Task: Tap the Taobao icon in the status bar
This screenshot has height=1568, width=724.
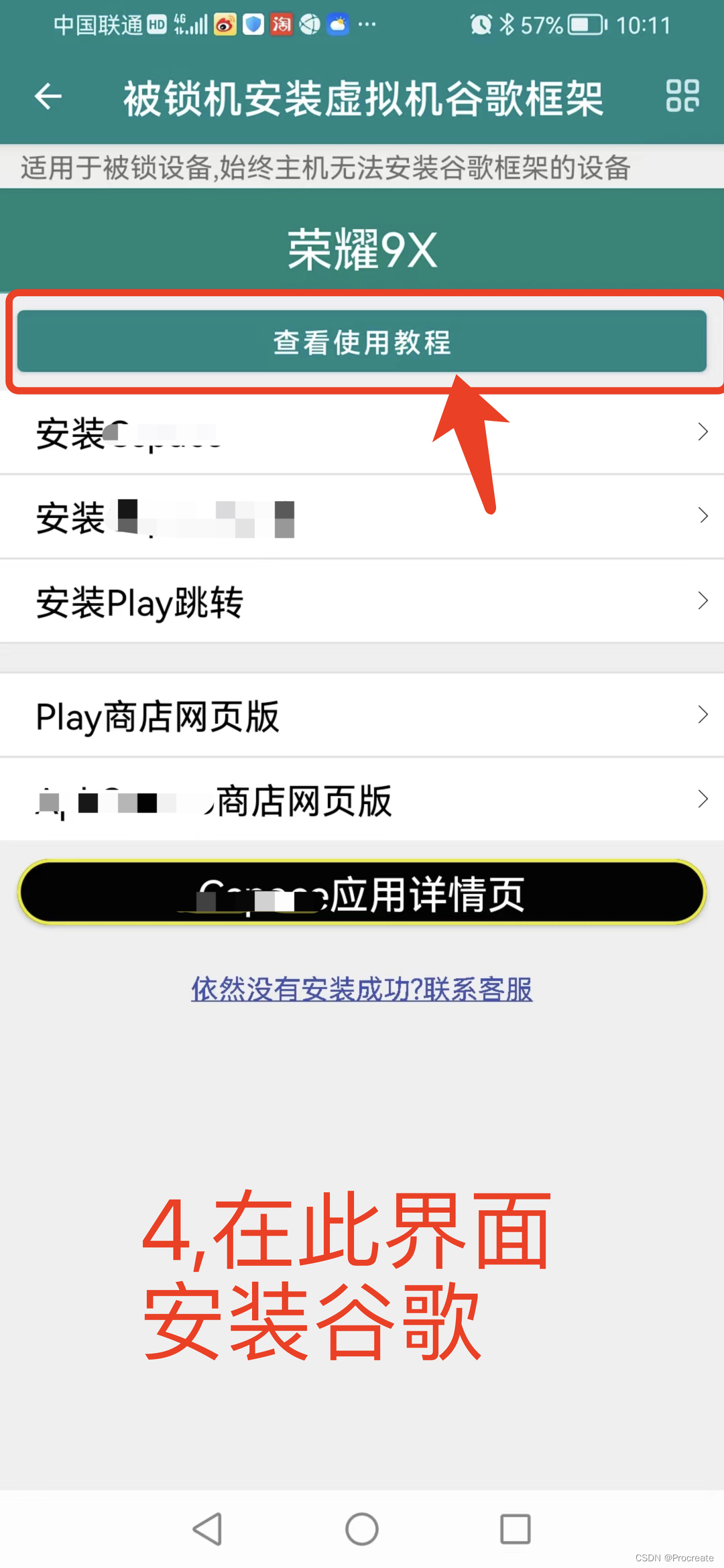Action: coord(282,25)
